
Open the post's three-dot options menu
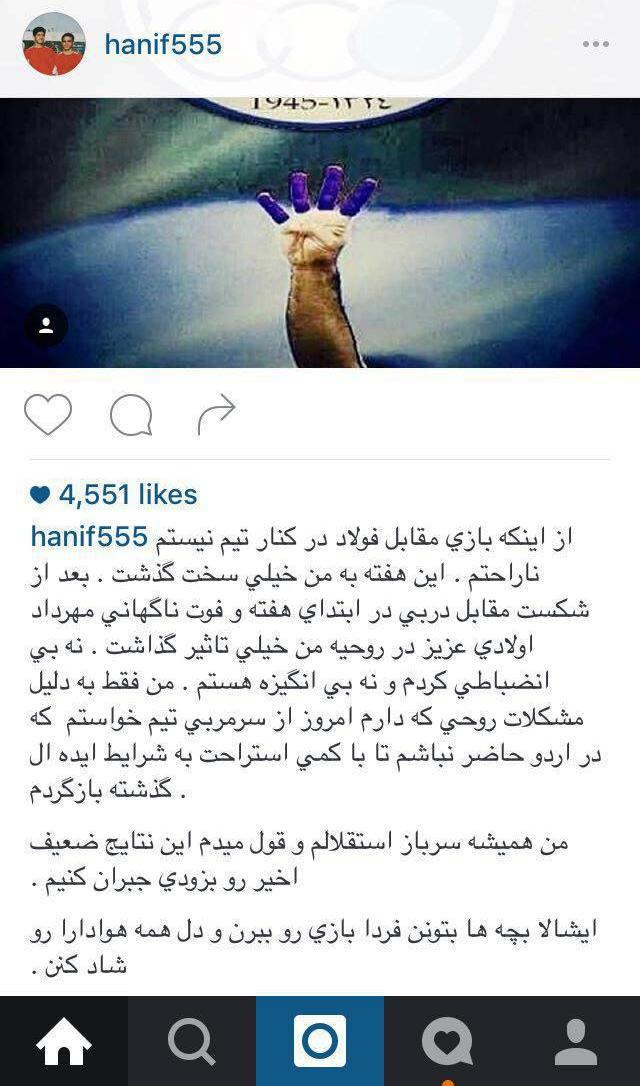click(596, 45)
